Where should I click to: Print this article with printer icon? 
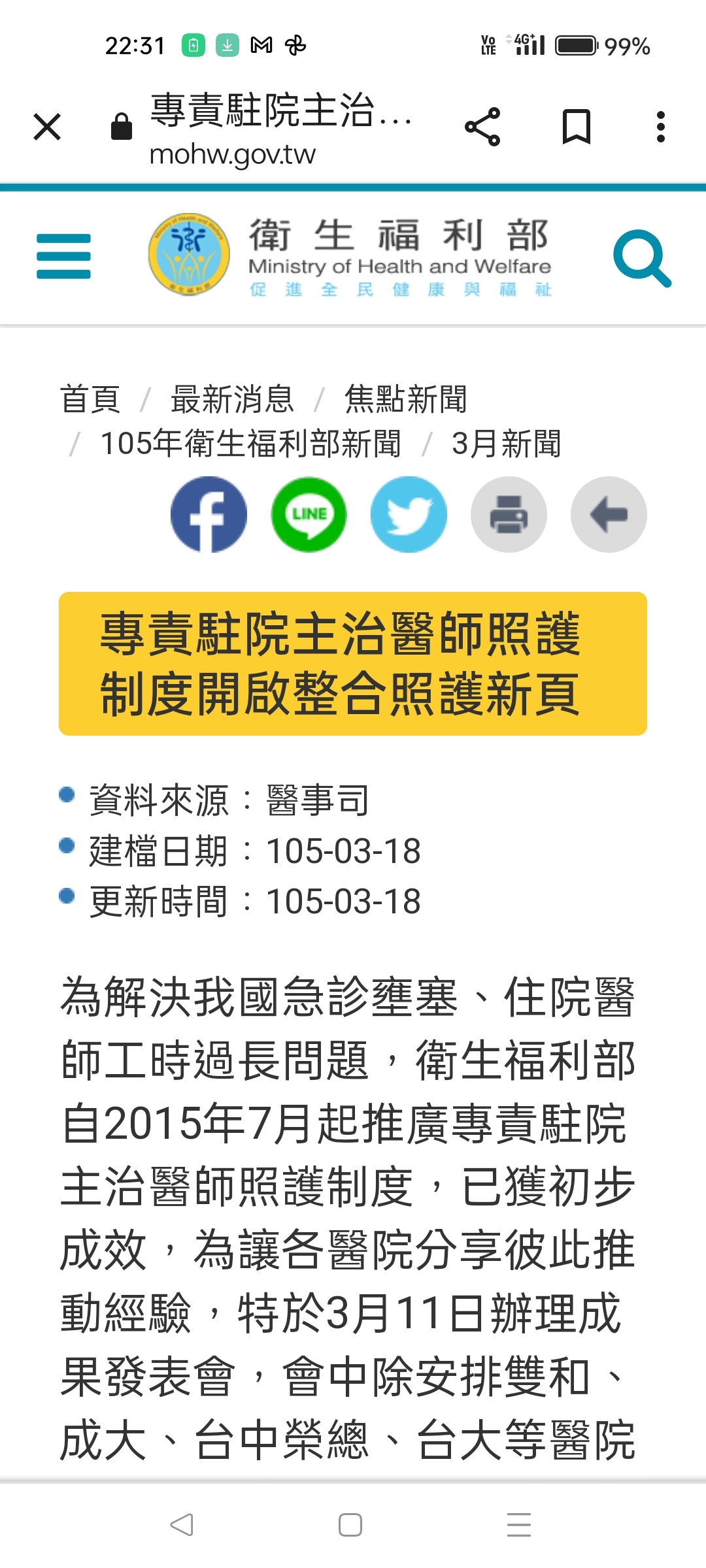click(509, 514)
